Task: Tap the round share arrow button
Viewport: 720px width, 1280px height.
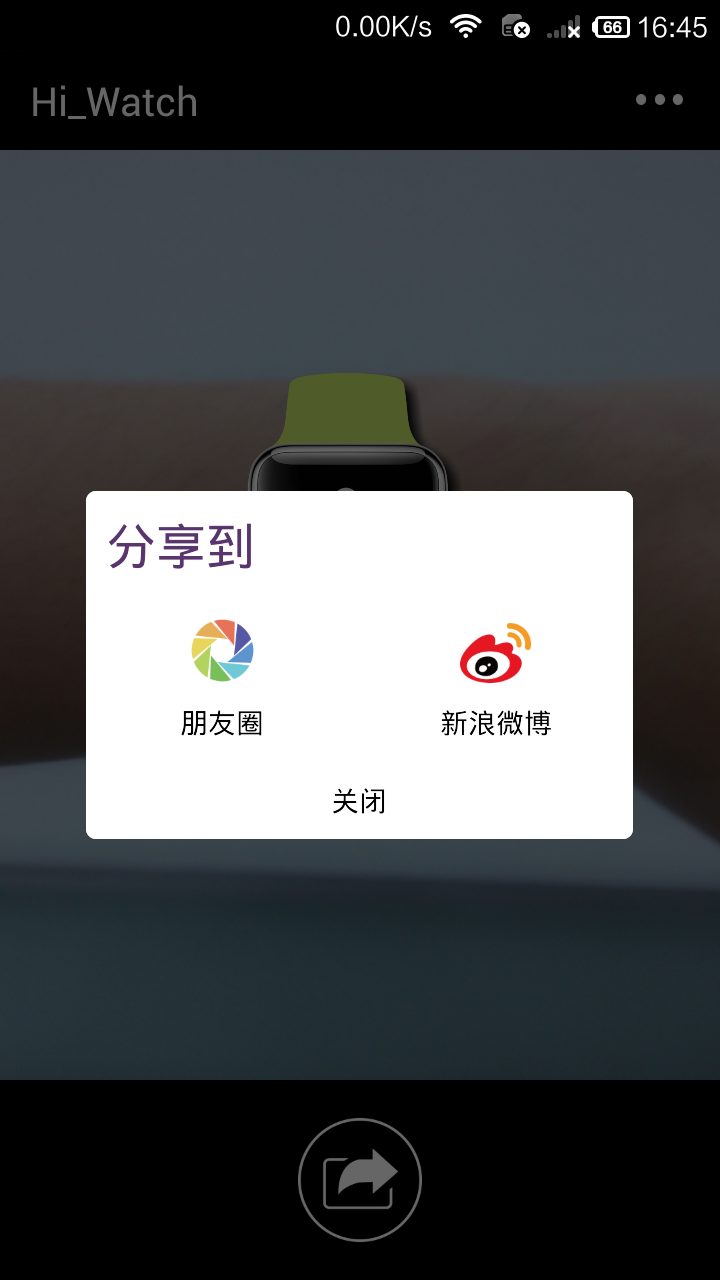Action: (360, 1180)
